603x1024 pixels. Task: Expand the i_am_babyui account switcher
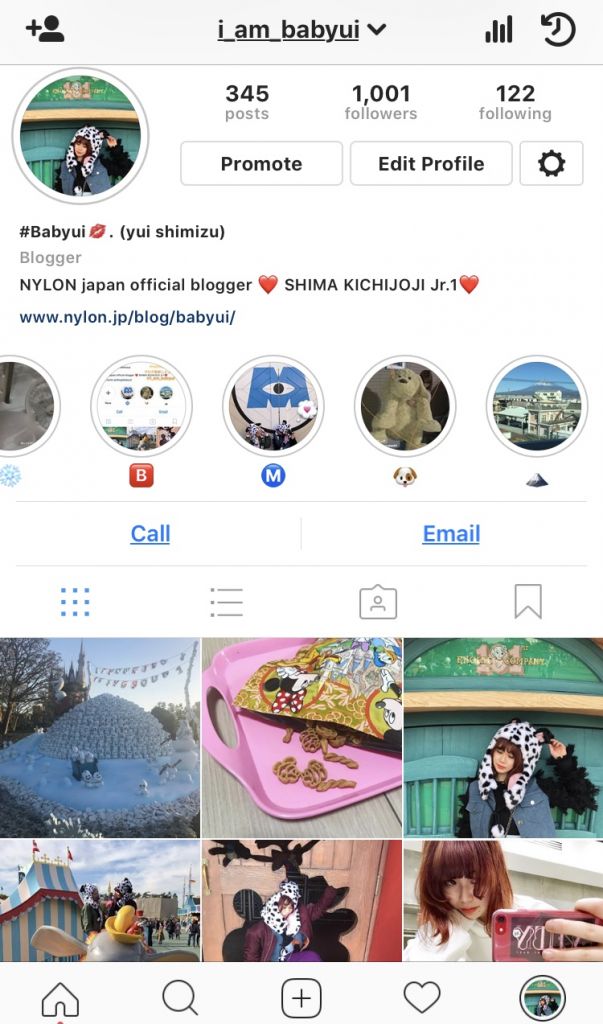(301, 30)
